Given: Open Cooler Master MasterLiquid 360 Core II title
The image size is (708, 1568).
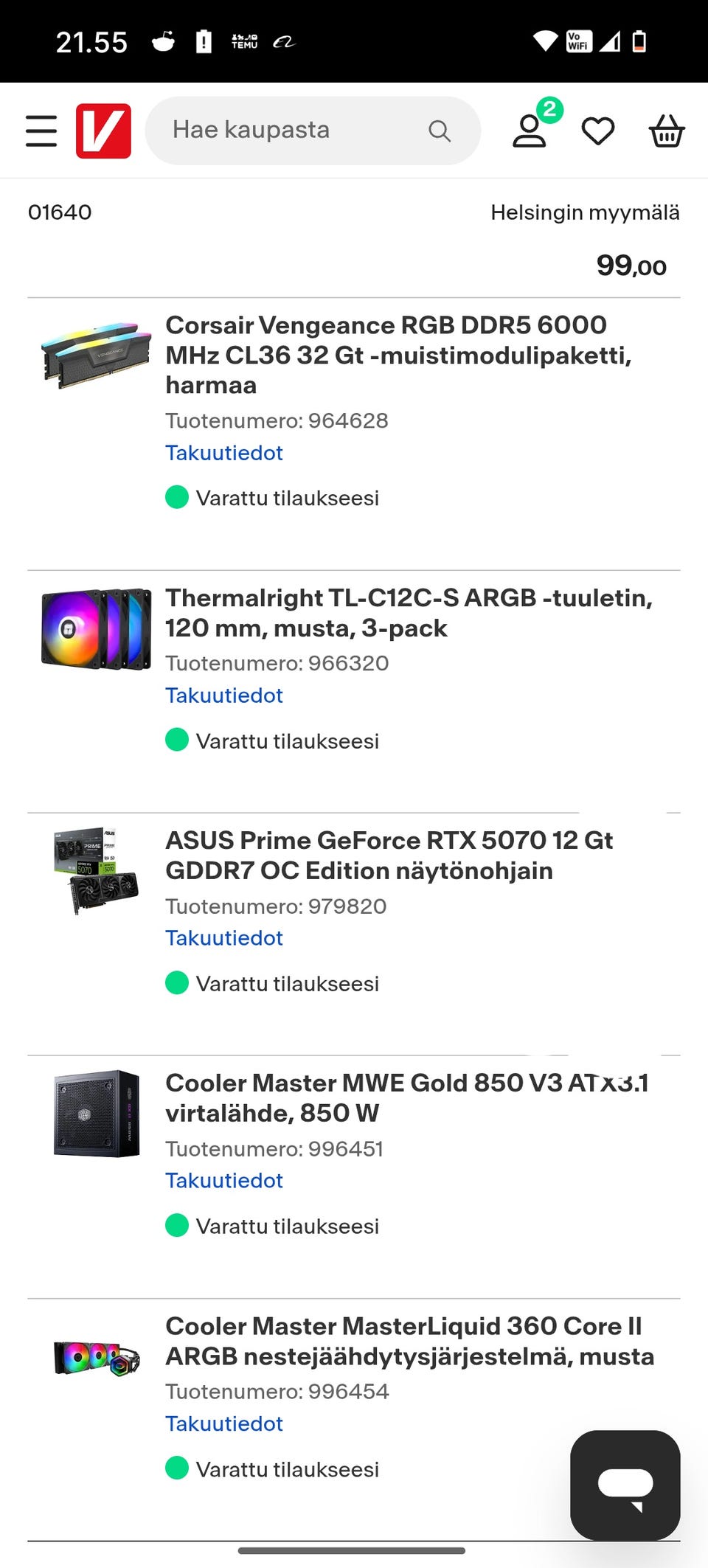Looking at the screenshot, I should (x=409, y=1341).
